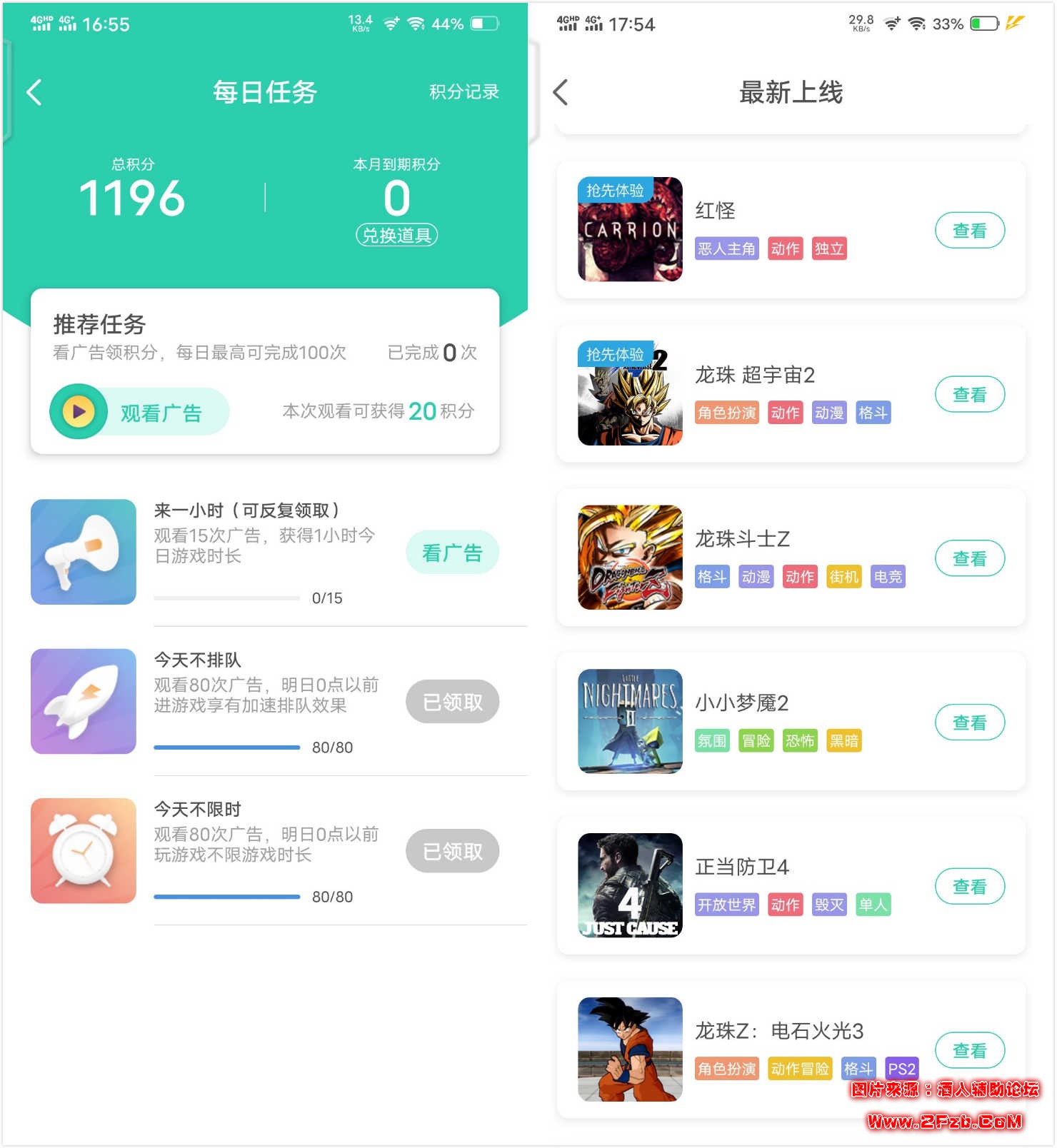Tap 看广告 for the 来一小时 task
This screenshot has height=1148, width=1057.
452,553
